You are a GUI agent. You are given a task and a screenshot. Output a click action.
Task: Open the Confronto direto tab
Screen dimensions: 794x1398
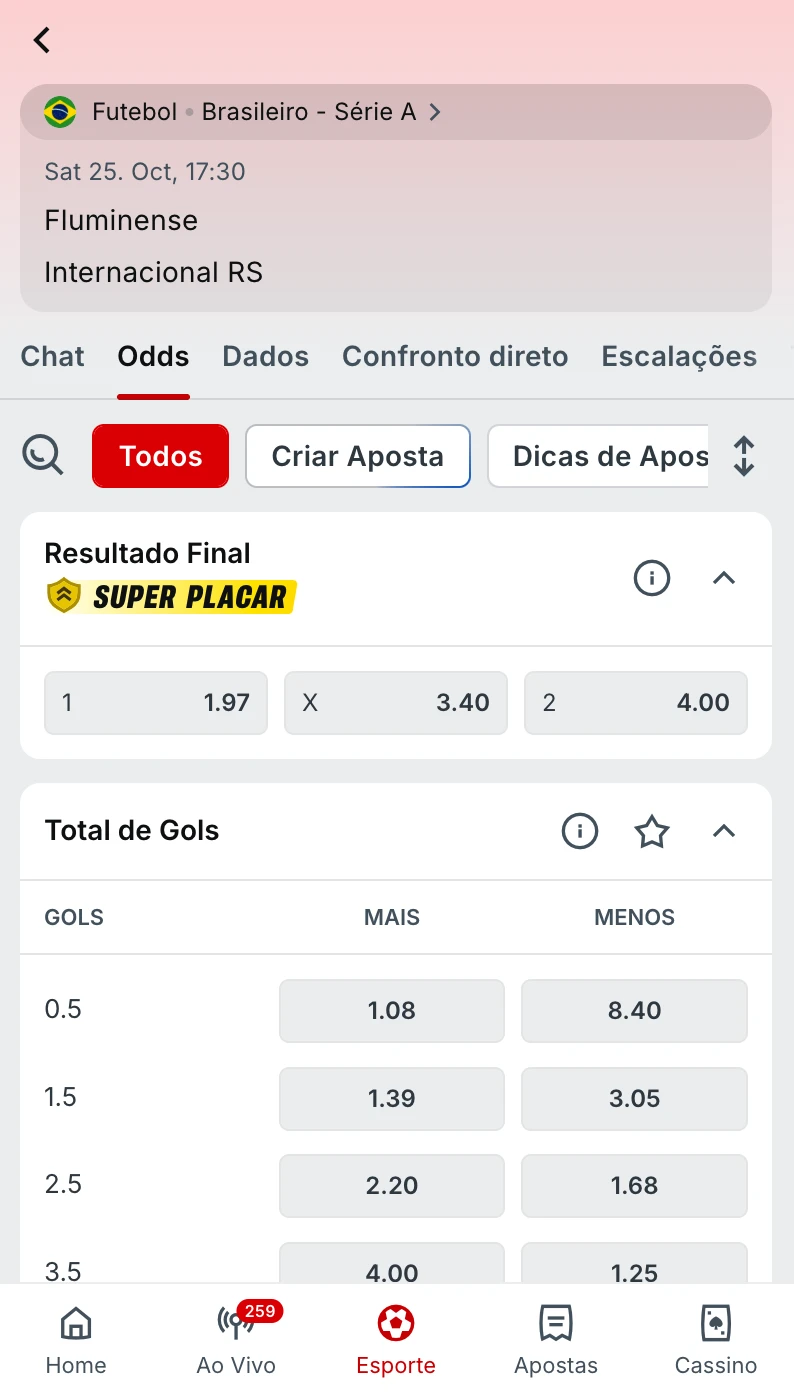(455, 357)
